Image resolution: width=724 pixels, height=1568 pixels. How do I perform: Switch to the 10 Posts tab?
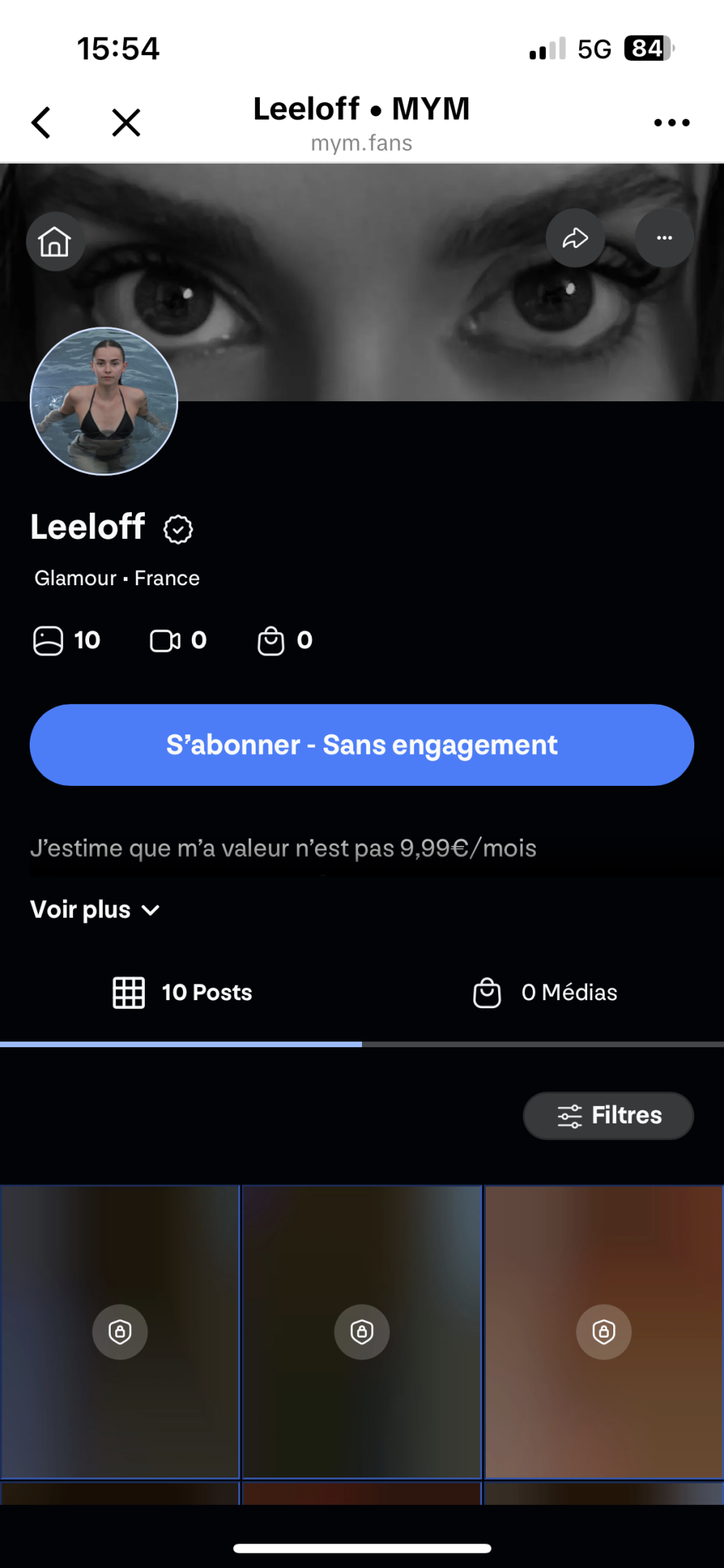[182, 992]
